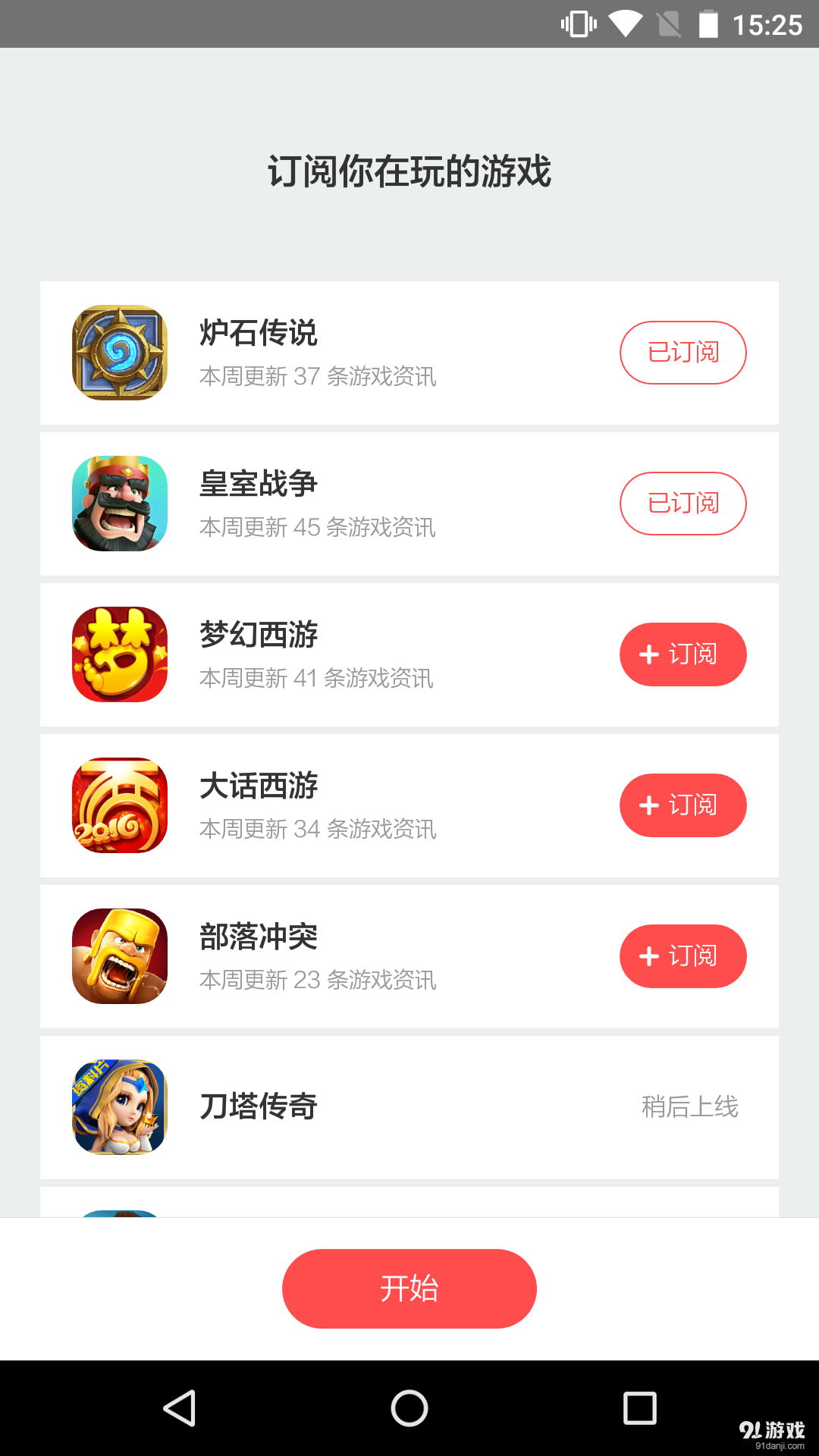The image size is (819, 1456).
Task: Tap the plus icon on 部落冲突 subscribe button
Action: click(648, 956)
